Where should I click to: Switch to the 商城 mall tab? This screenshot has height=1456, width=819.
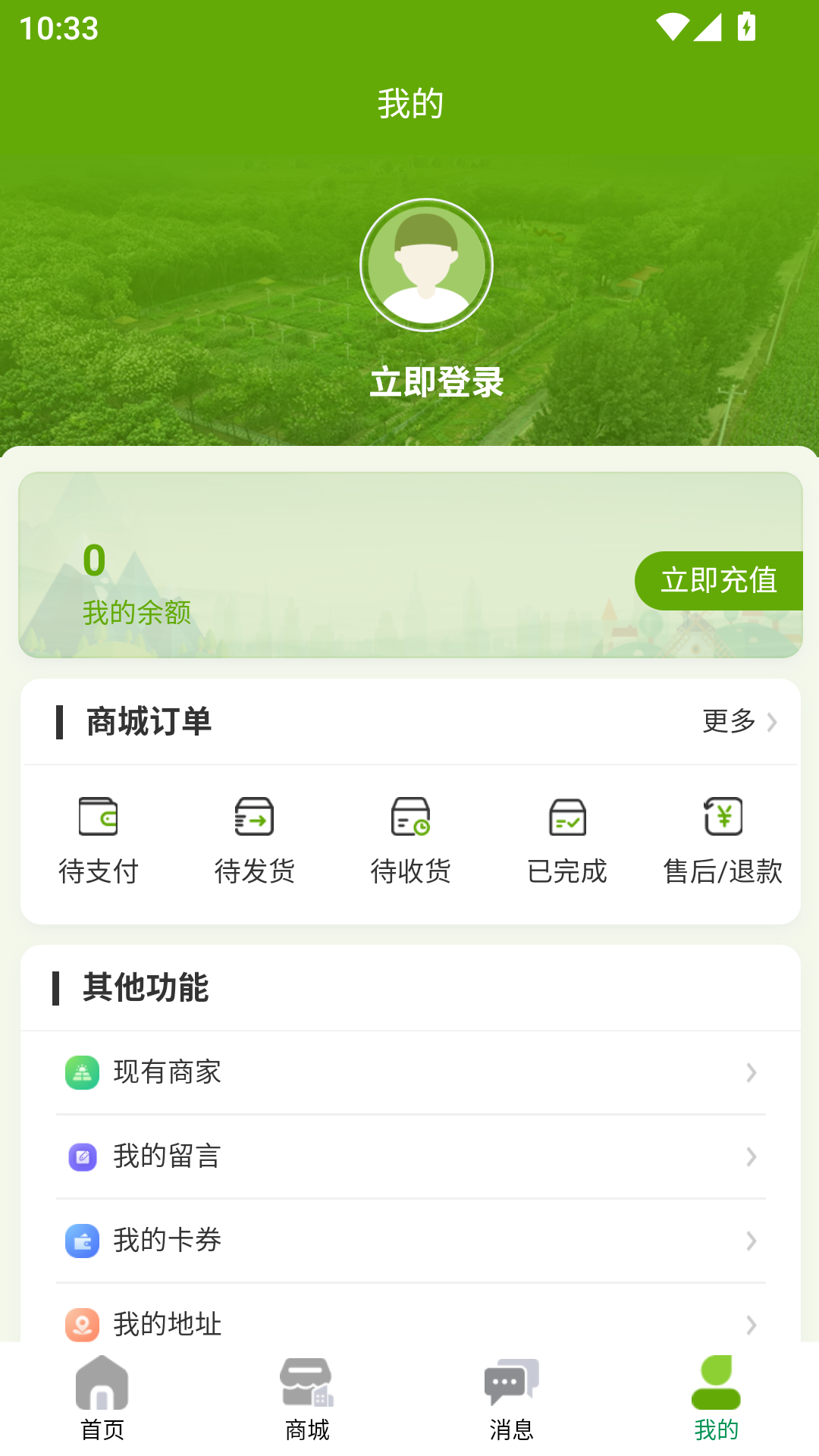(307, 1399)
